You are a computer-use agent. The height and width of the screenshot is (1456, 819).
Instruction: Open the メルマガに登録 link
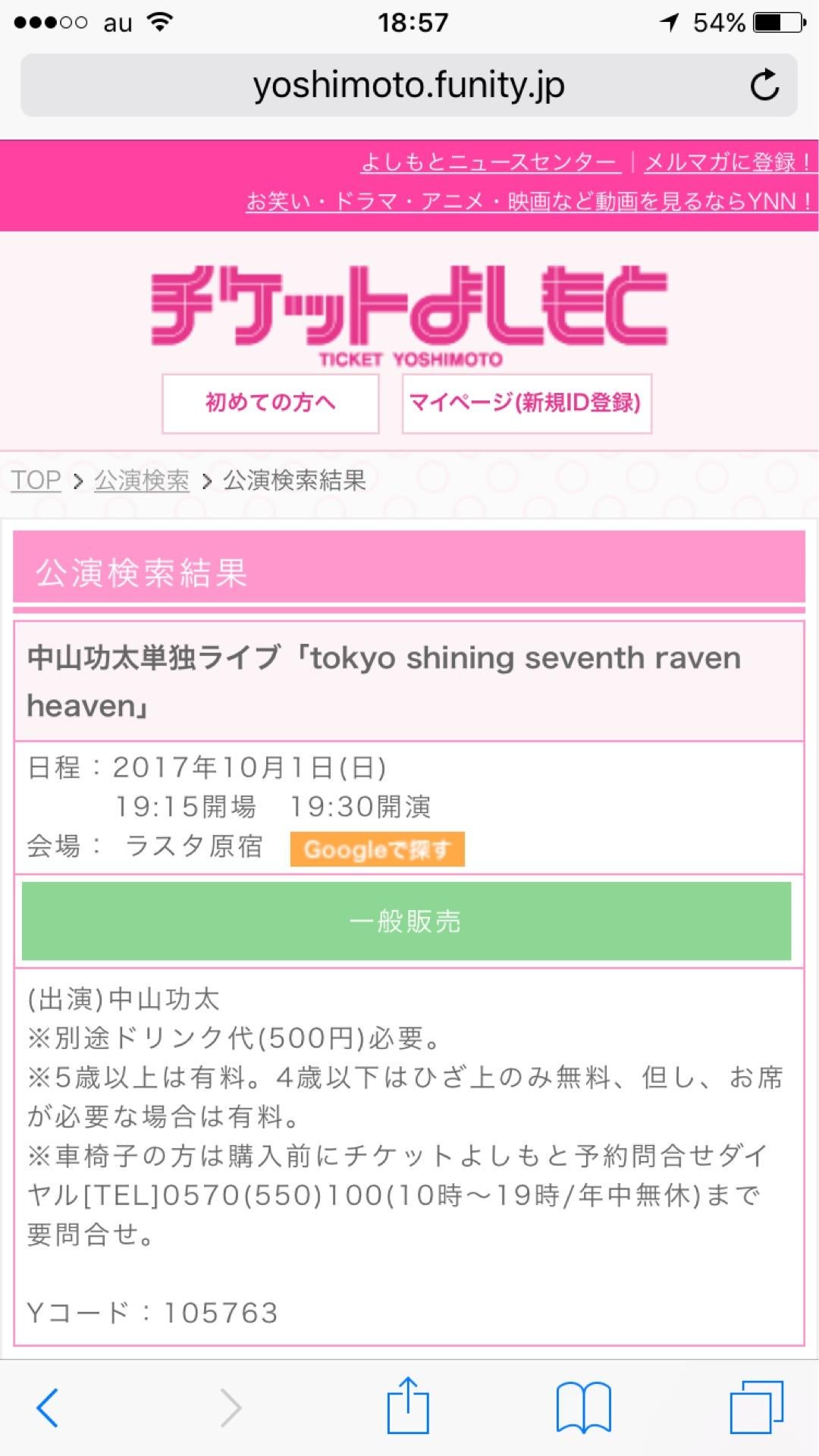[x=728, y=162]
